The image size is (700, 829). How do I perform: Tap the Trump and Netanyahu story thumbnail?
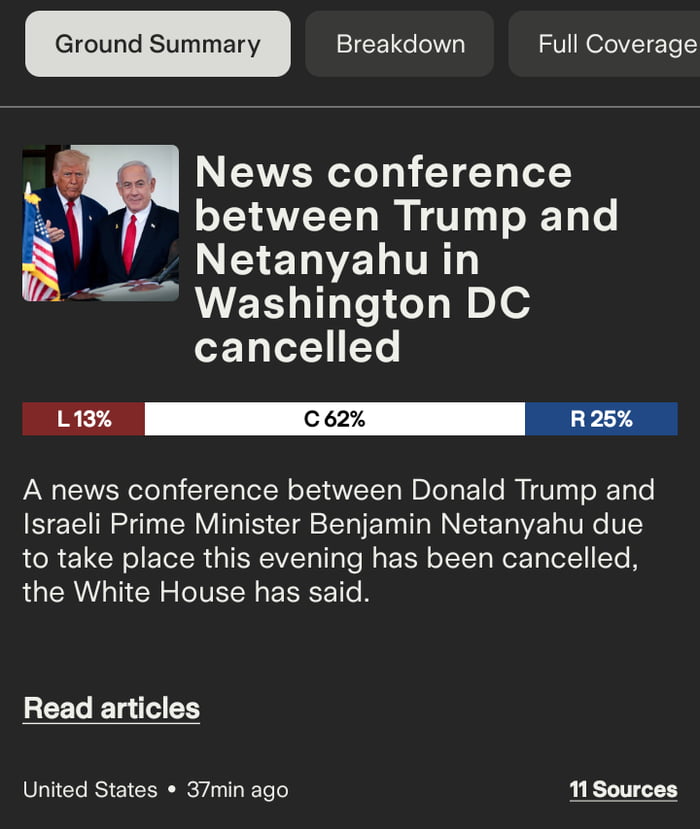pos(100,223)
